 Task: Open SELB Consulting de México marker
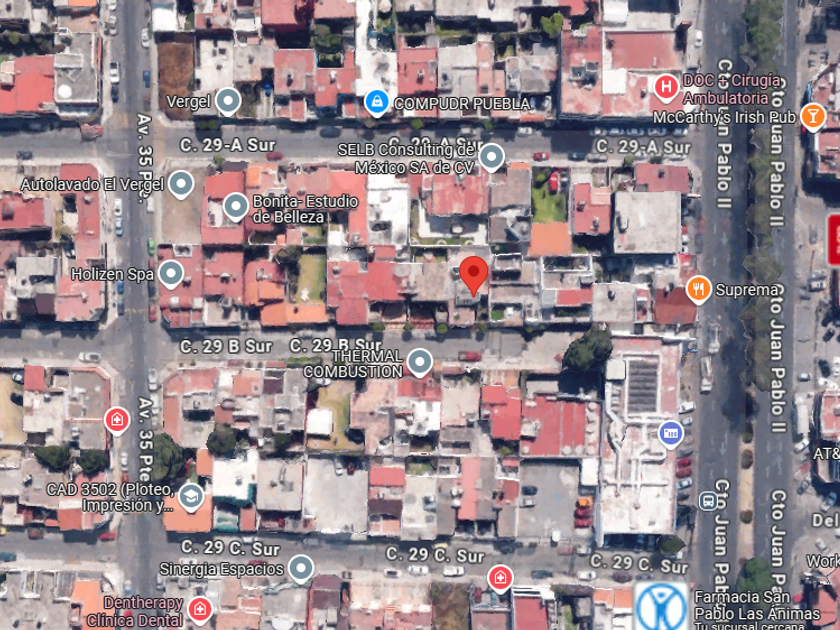point(491,157)
